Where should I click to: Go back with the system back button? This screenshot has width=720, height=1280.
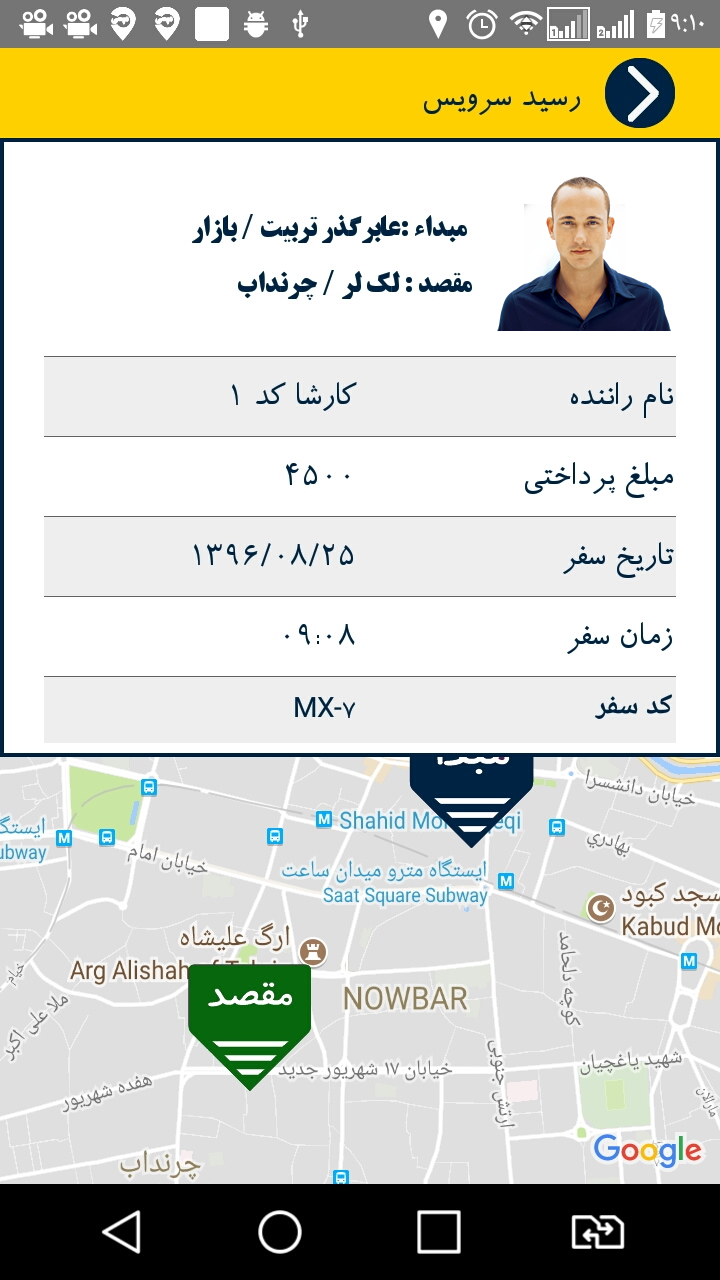pos(122,1232)
